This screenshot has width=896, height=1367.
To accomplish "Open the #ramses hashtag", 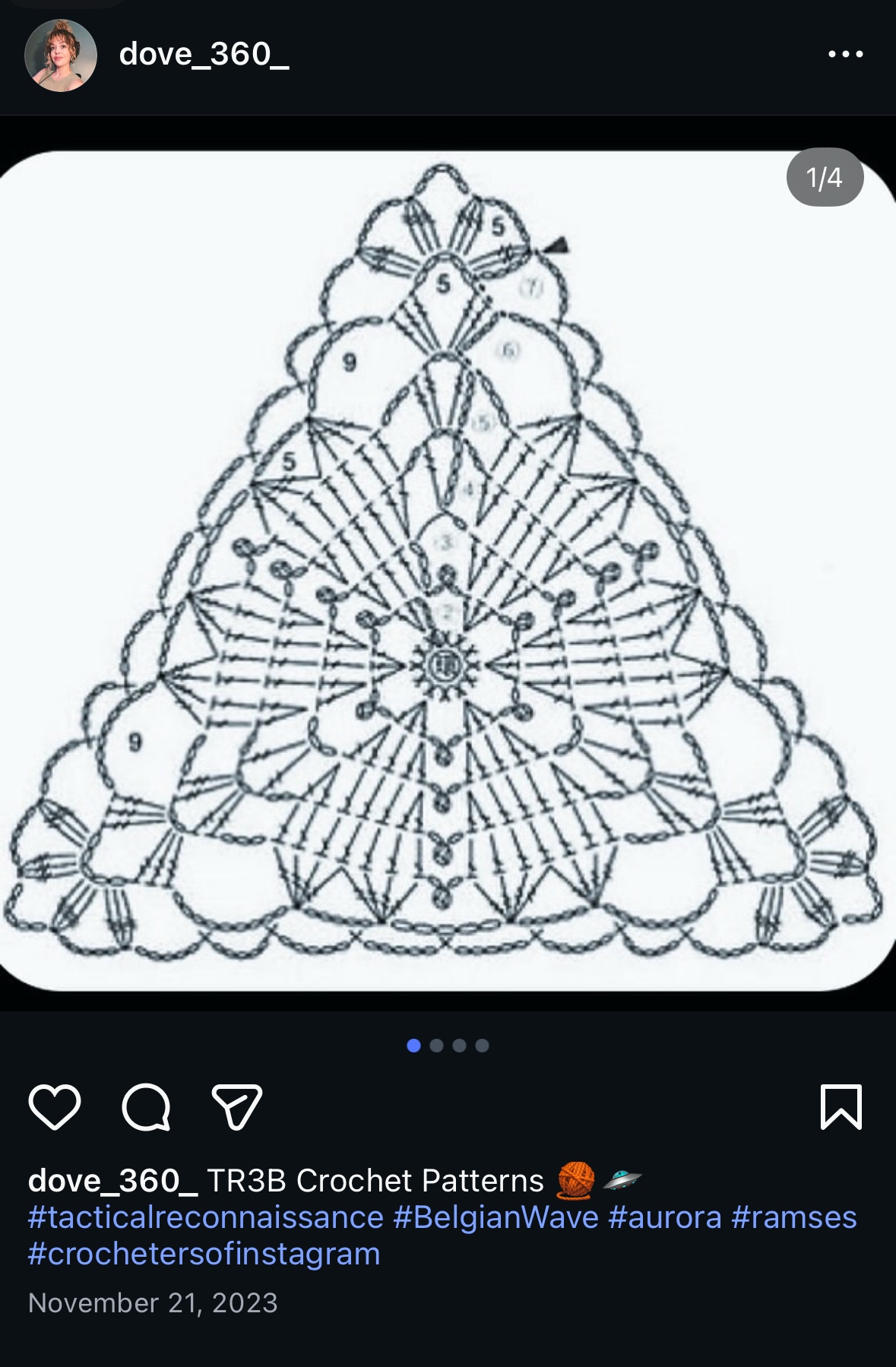I will click(x=793, y=1217).
